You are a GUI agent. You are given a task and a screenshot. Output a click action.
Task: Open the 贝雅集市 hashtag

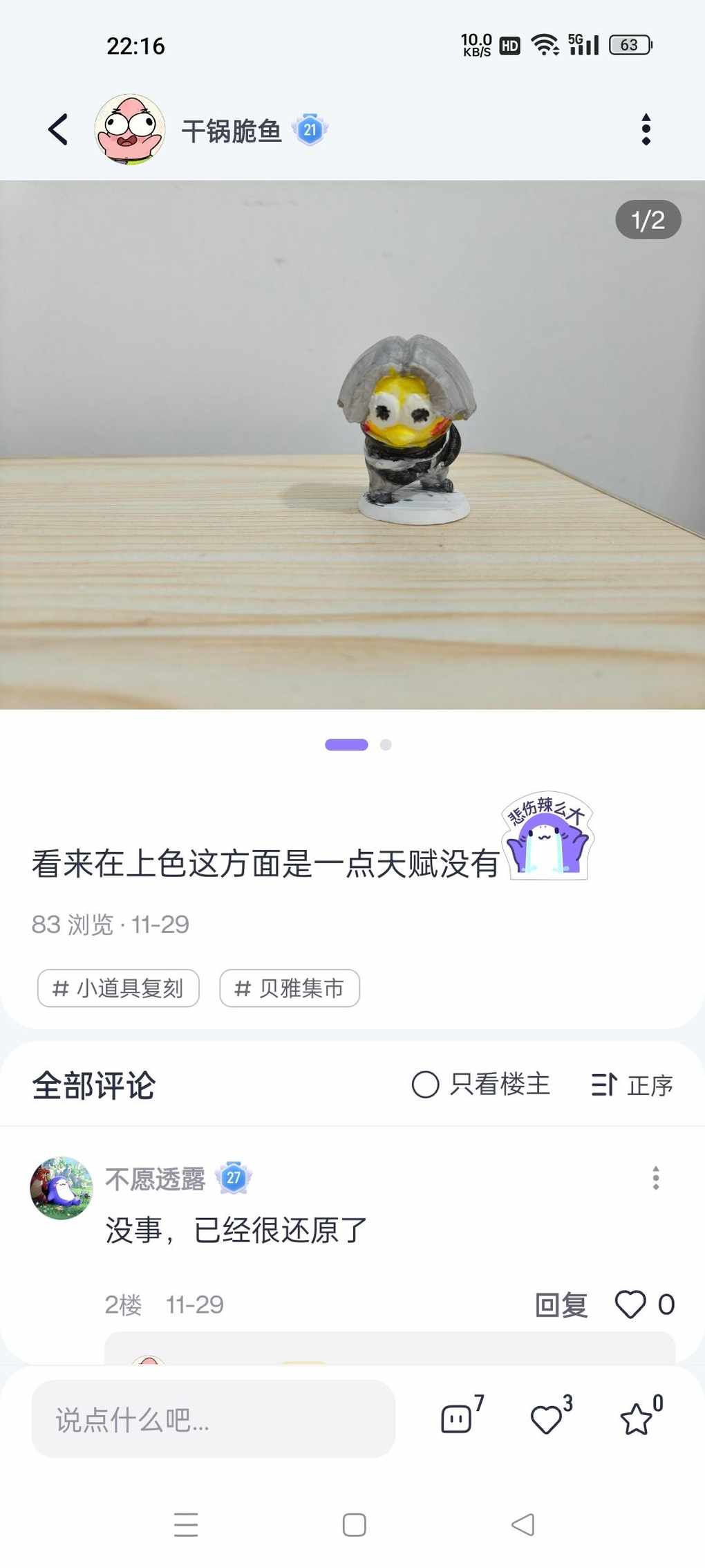pyautogui.click(x=290, y=988)
